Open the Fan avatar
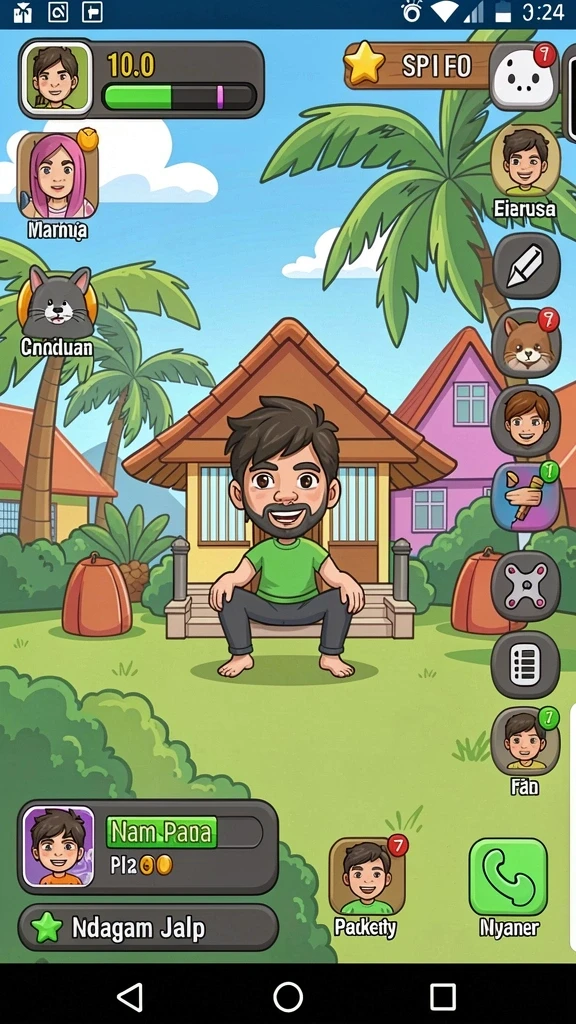Screen dimensions: 576x1024 526,741
